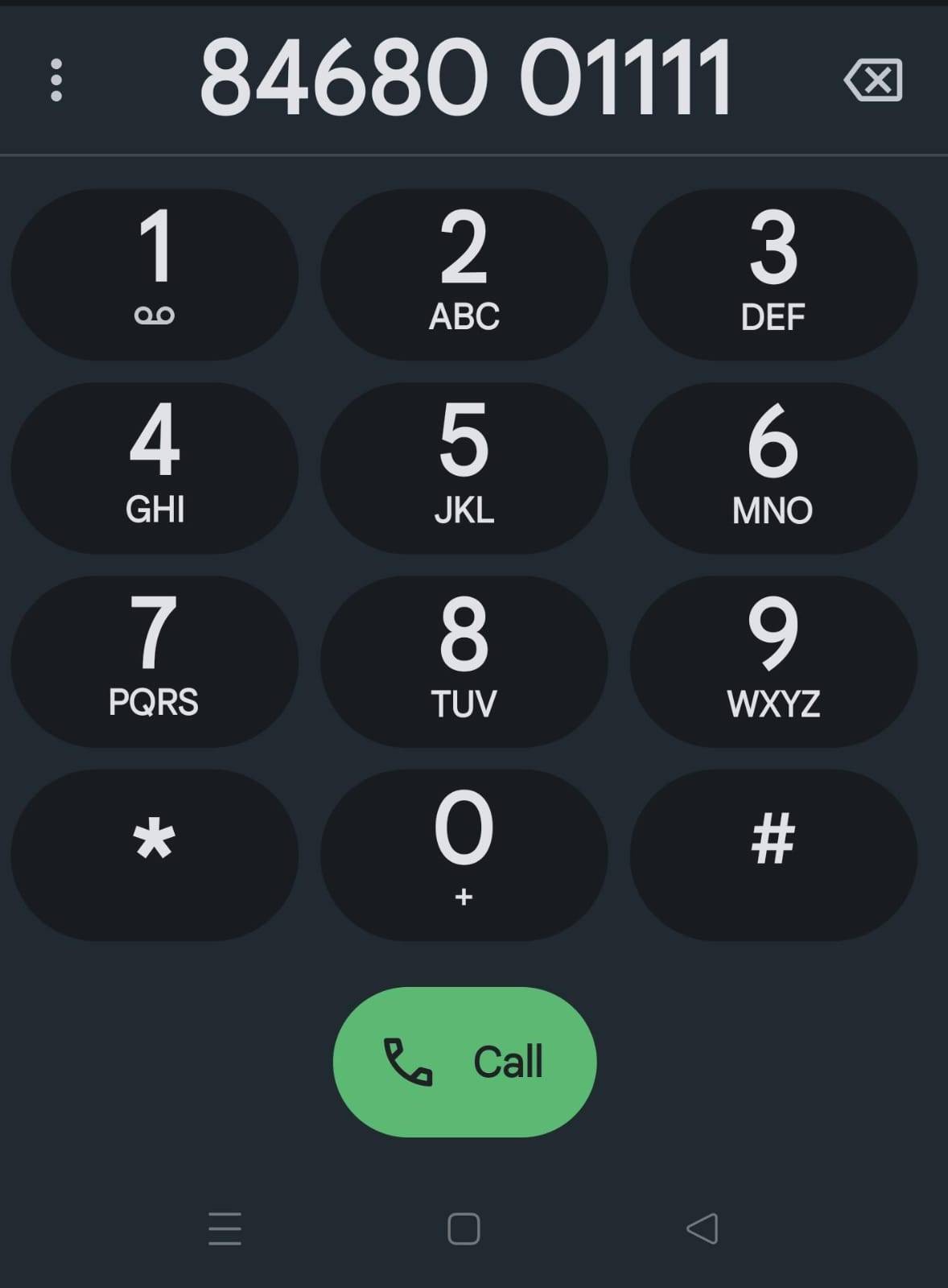
Task: Tap the 3 DEF key
Action: (773, 275)
